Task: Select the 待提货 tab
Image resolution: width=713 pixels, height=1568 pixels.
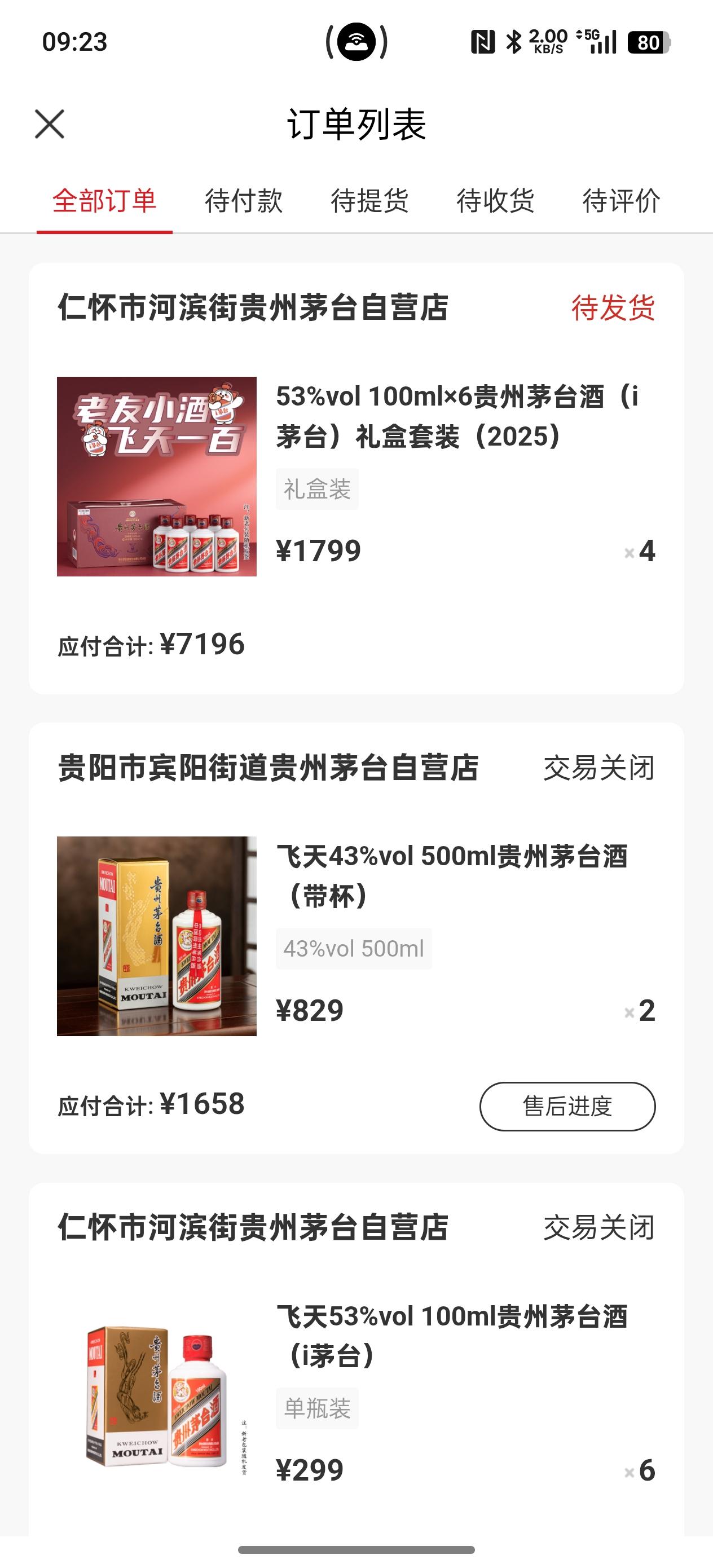Action: pyautogui.click(x=370, y=202)
